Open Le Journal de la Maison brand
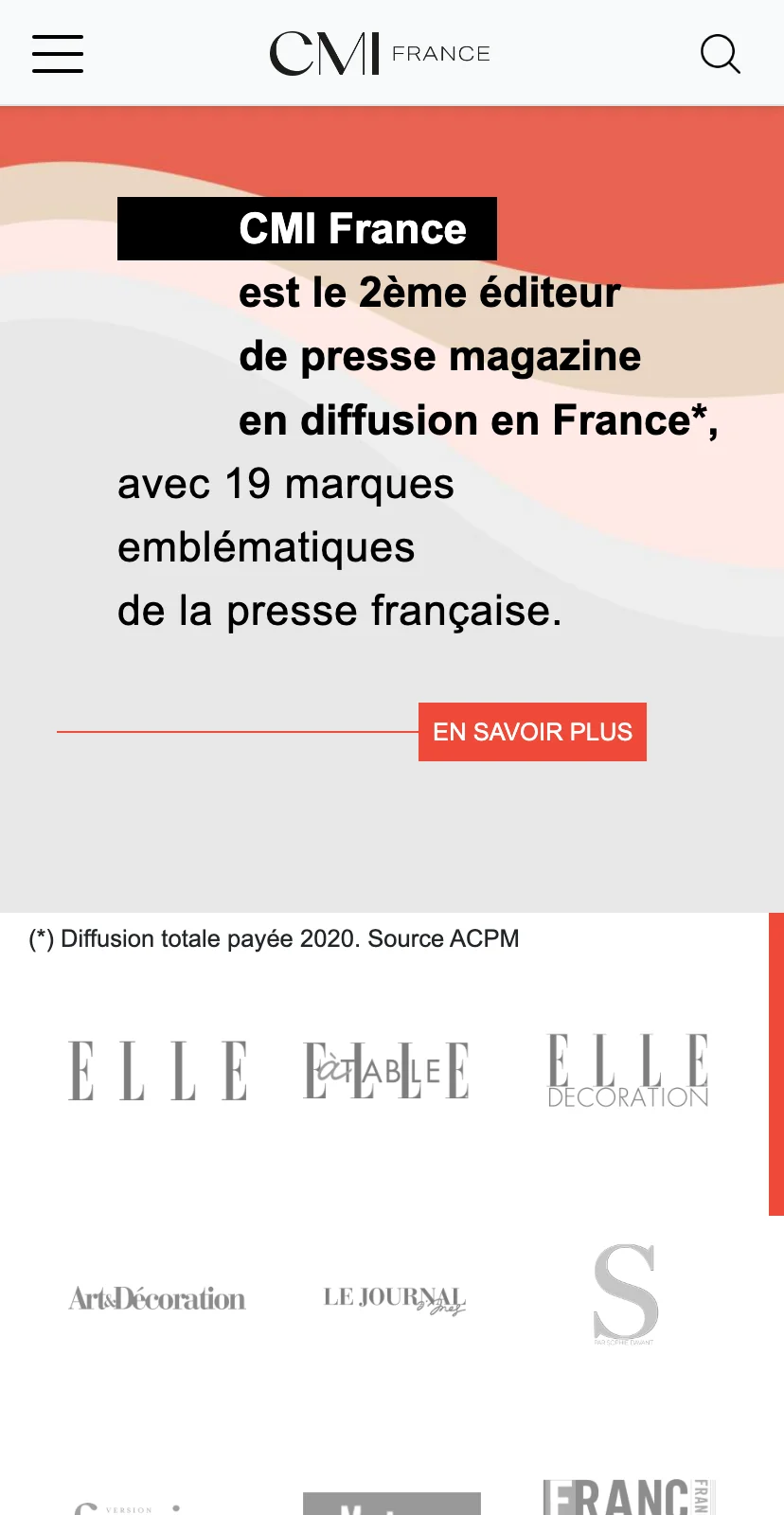Screen dimensions: 784x1515 point(394,1300)
